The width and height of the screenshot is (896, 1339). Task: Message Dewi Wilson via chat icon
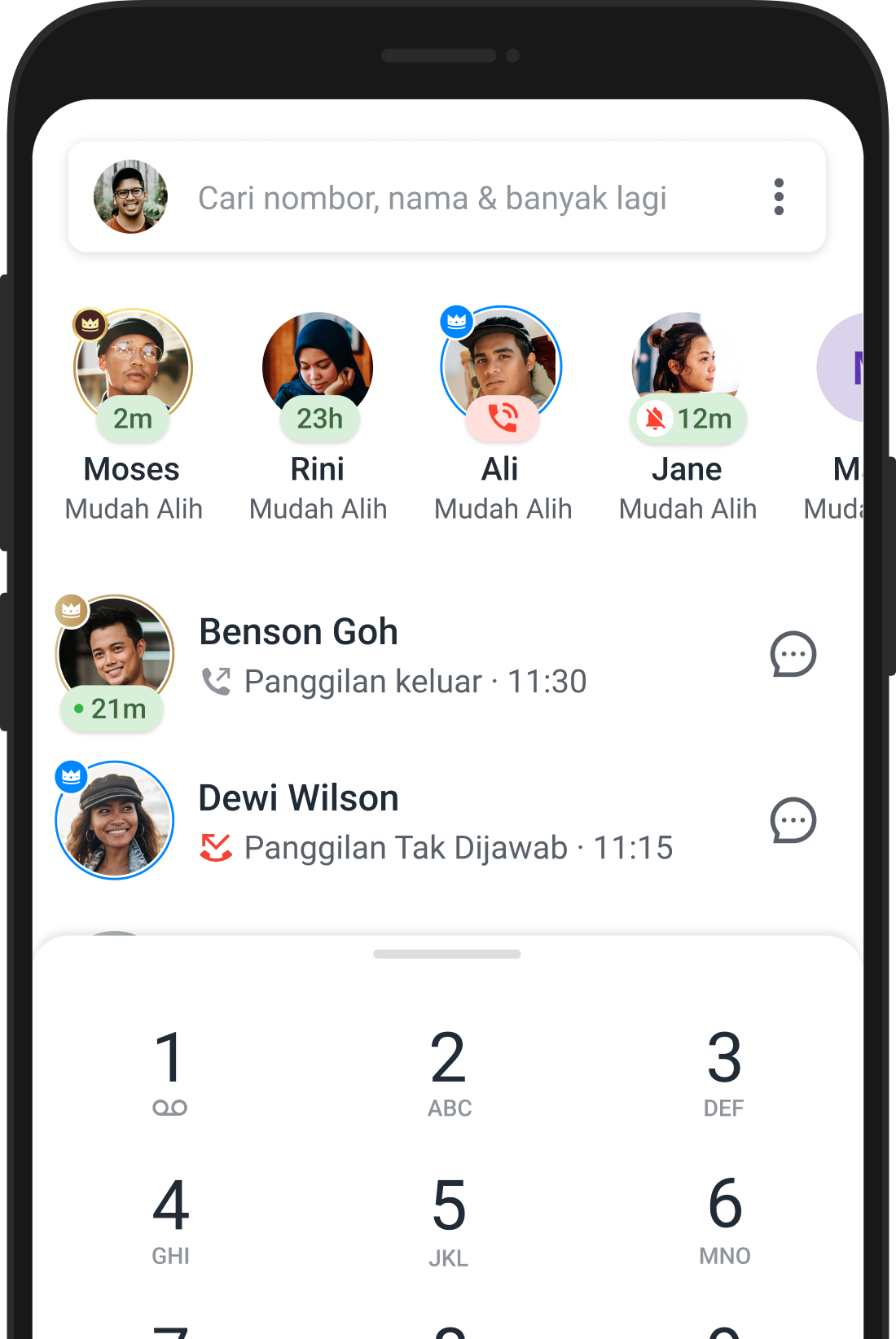(793, 820)
